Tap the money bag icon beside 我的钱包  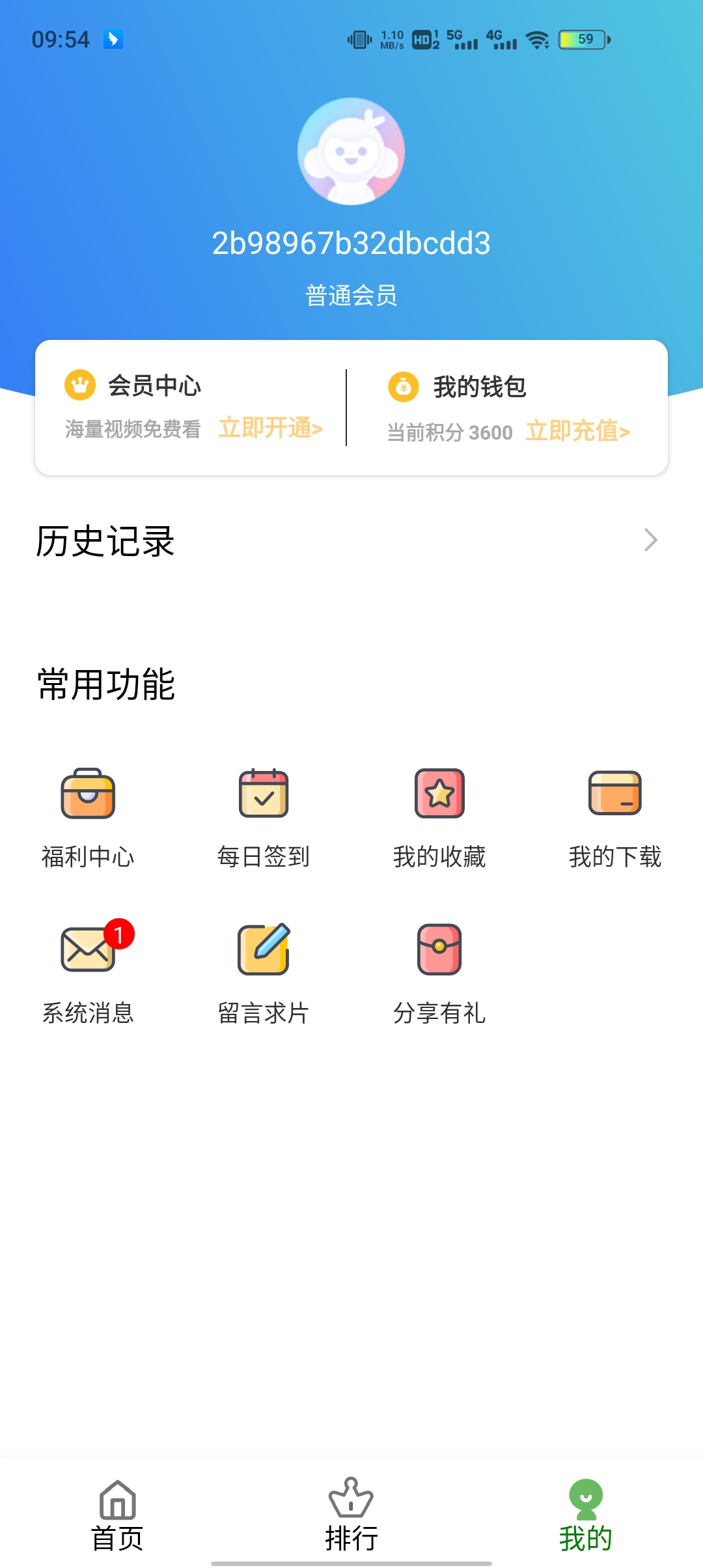point(404,385)
